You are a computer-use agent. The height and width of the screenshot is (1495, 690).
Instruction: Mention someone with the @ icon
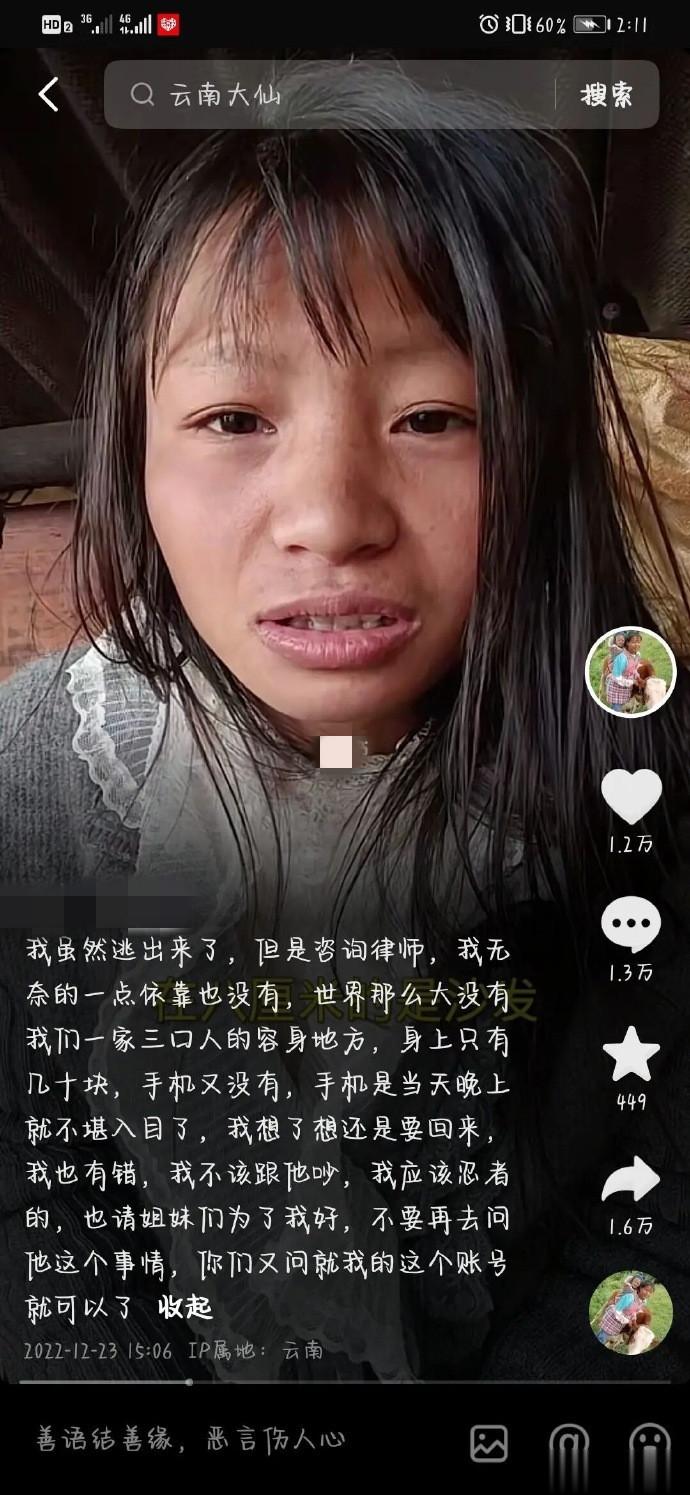point(569,1443)
